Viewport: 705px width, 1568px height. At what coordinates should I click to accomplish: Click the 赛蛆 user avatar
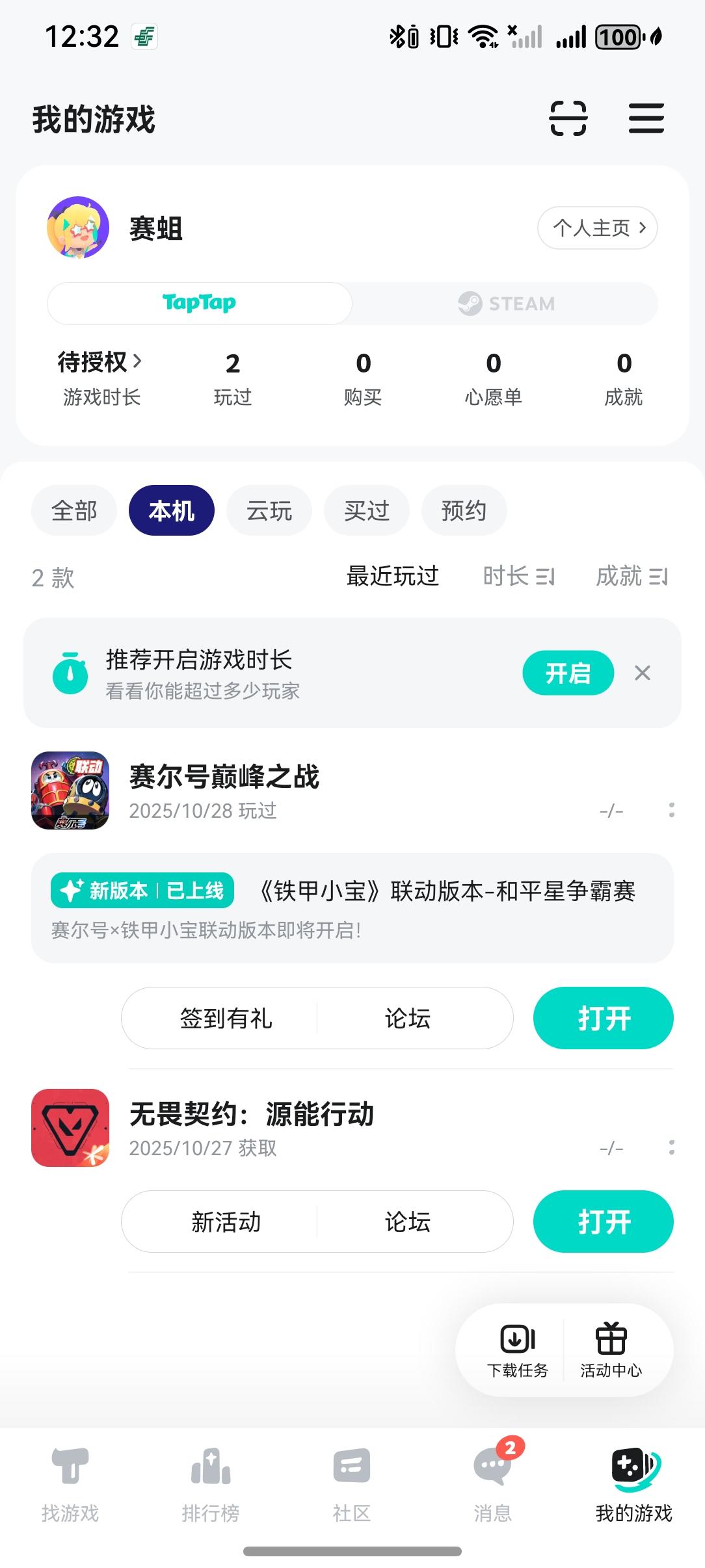click(x=77, y=229)
